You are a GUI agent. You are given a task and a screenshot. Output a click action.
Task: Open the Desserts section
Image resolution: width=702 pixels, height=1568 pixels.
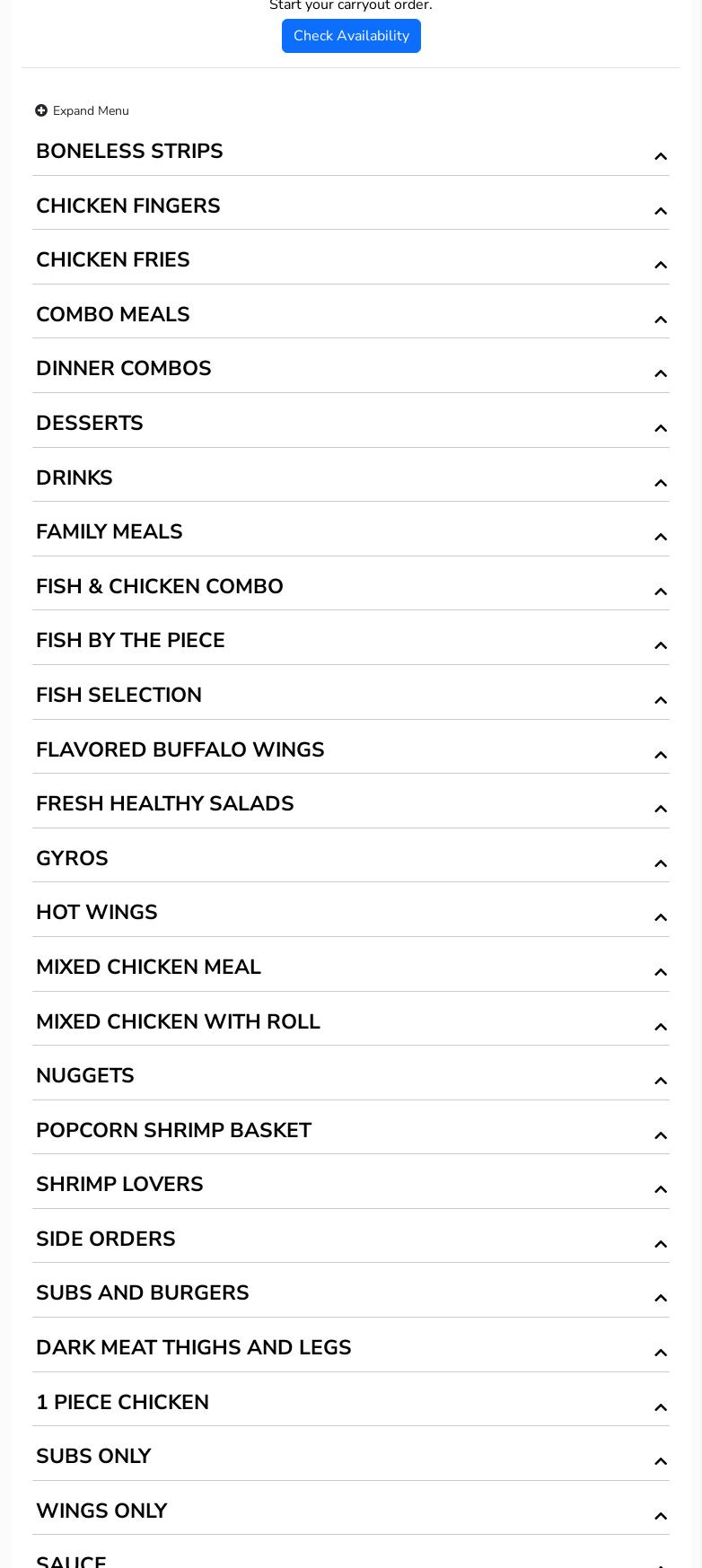pyautogui.click(x=350, y=424)
